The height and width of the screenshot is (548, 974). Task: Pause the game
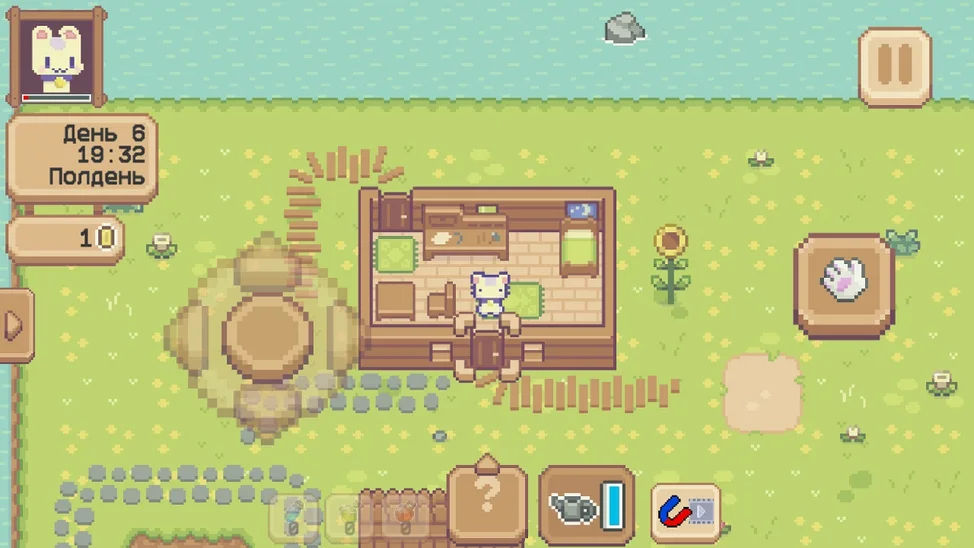(x=895, y=66)
